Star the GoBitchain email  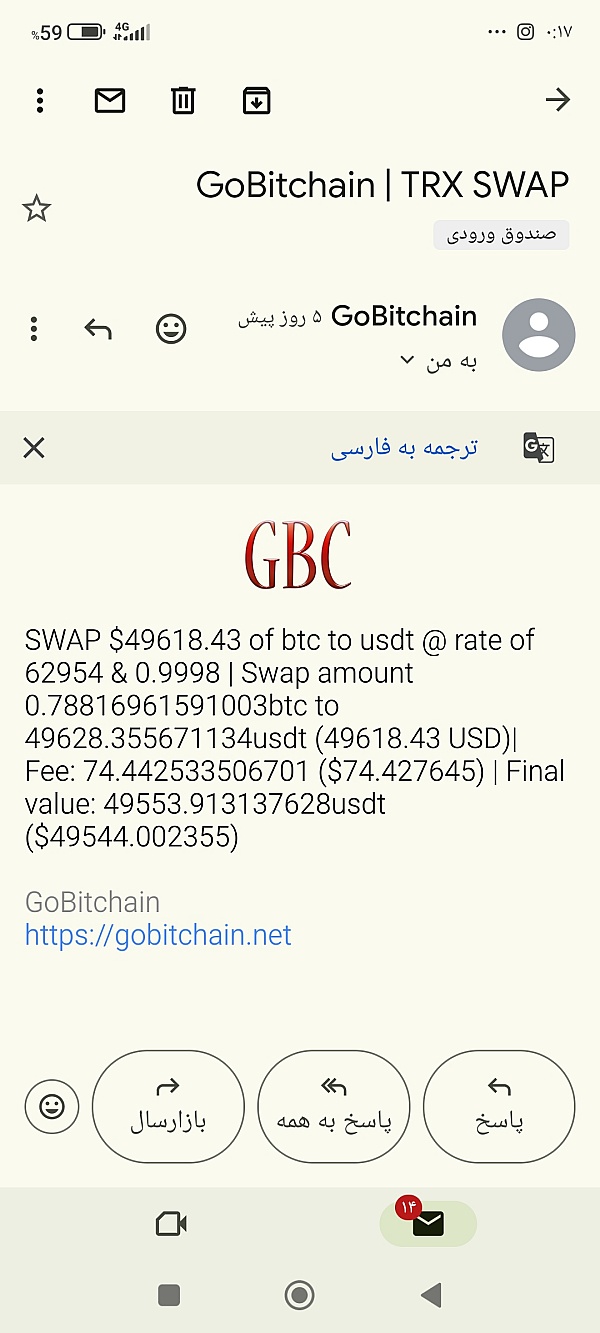tap(37, 209)
